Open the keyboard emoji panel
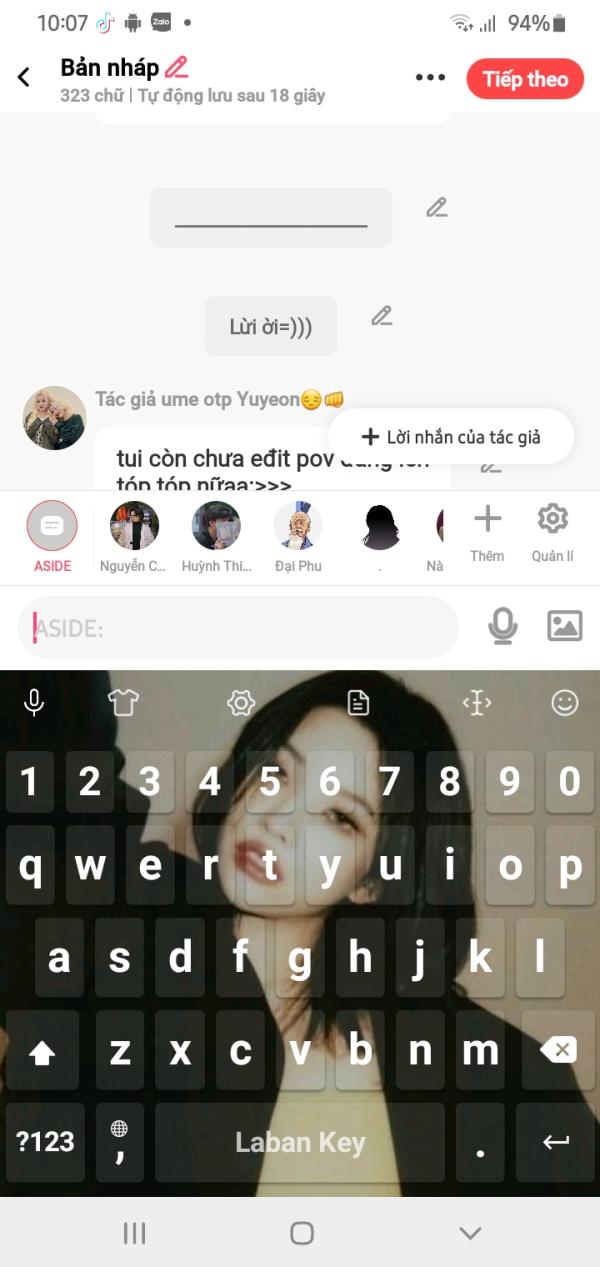The width and height of the screenshot is (600, 1267). 565,703
